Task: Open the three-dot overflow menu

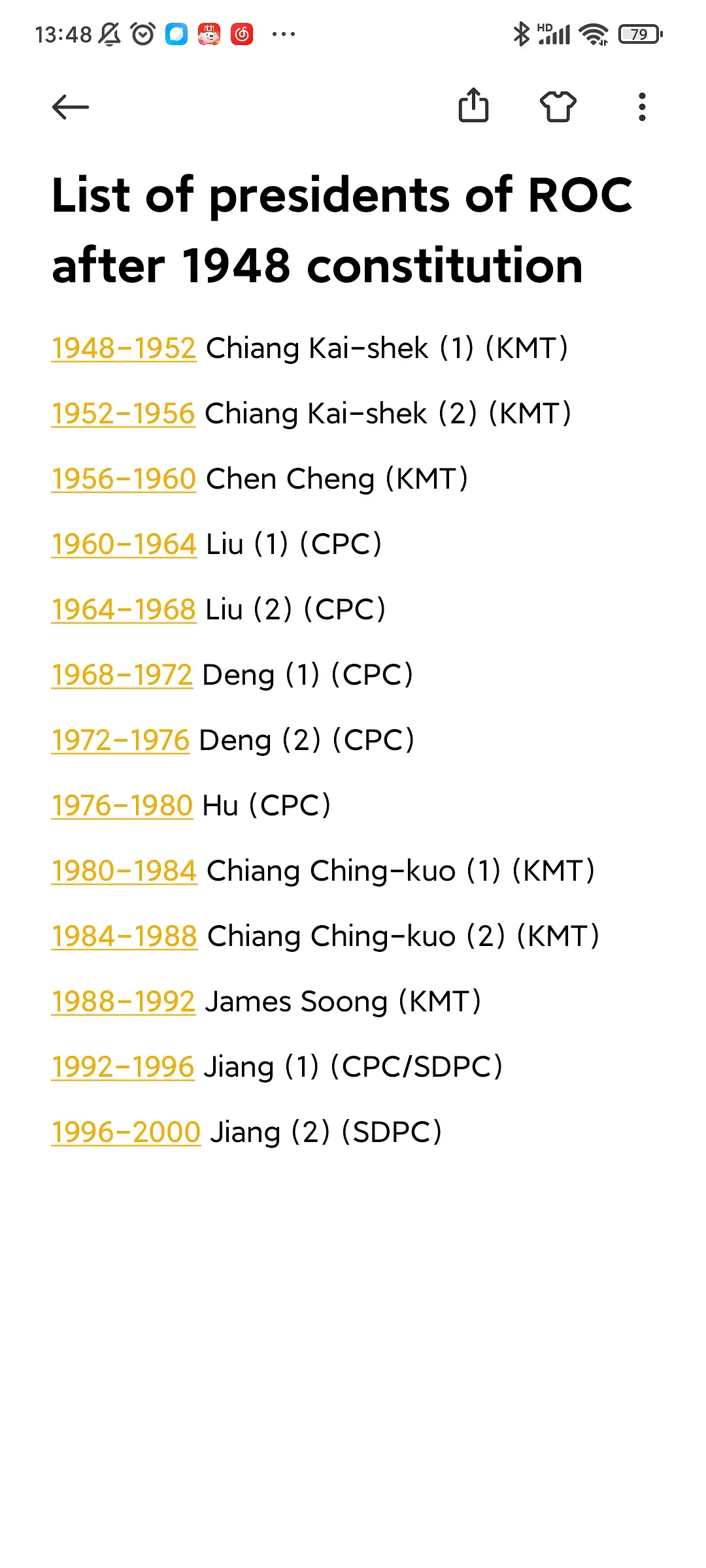Action: [642, 107]
